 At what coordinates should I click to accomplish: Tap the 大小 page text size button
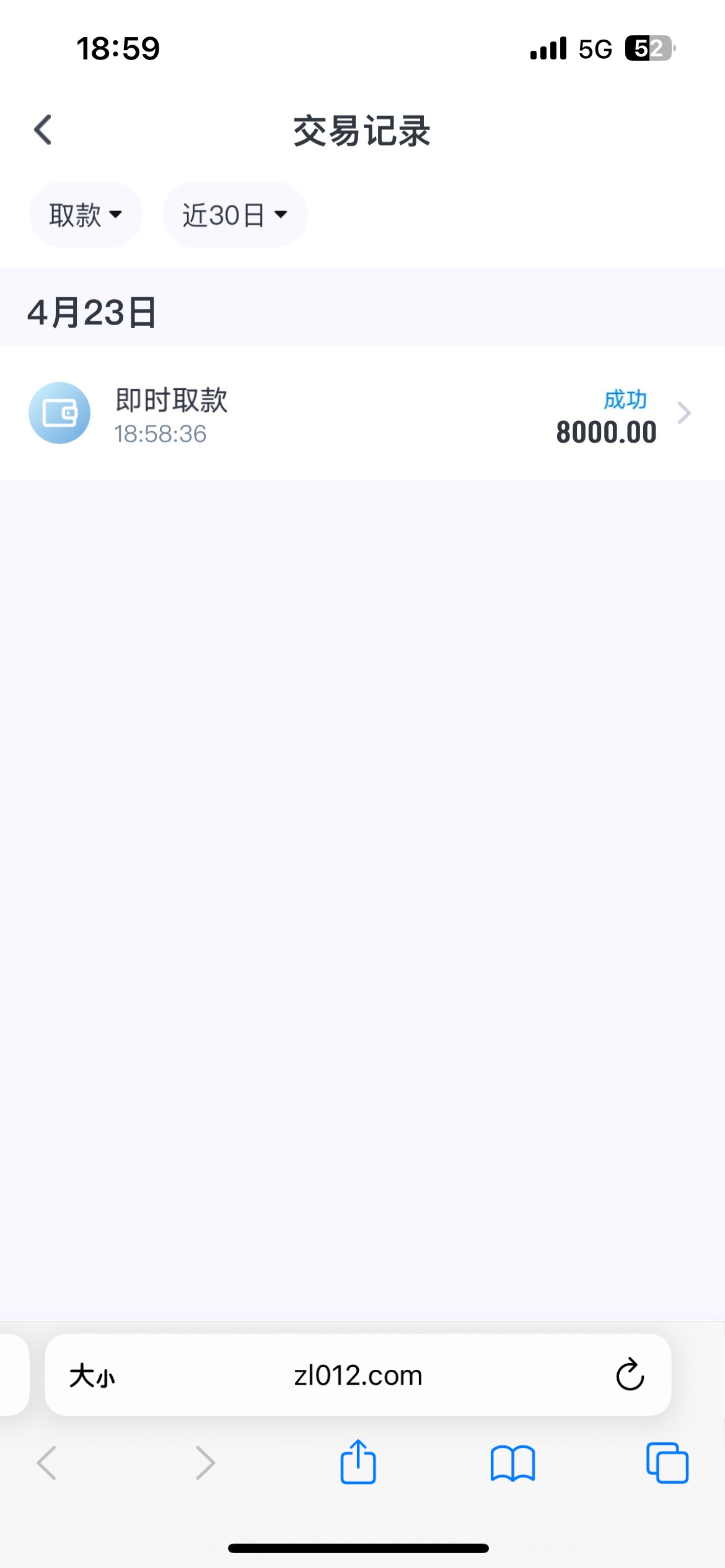(92, 1376)
